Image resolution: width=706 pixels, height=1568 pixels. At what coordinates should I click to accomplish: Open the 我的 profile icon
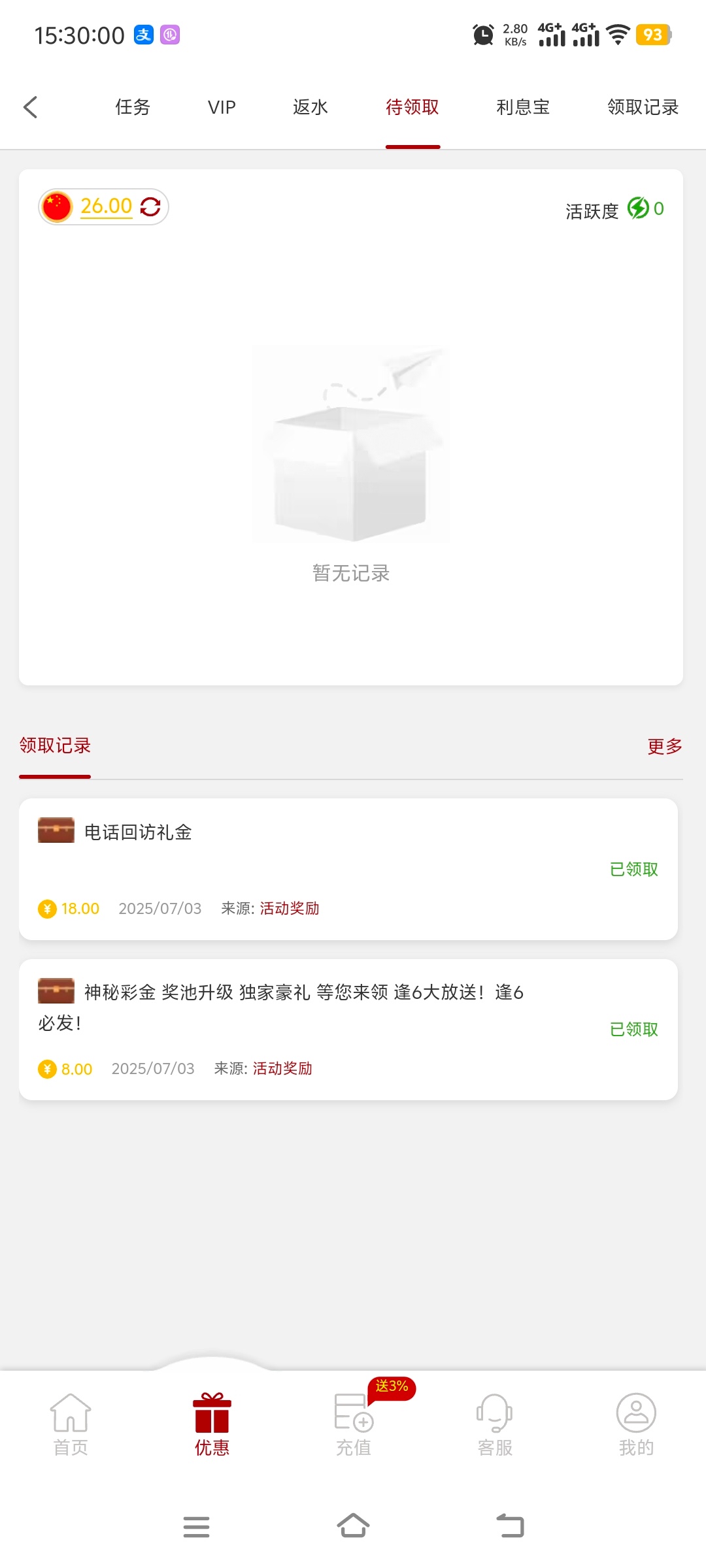[x=636, y=1413]
